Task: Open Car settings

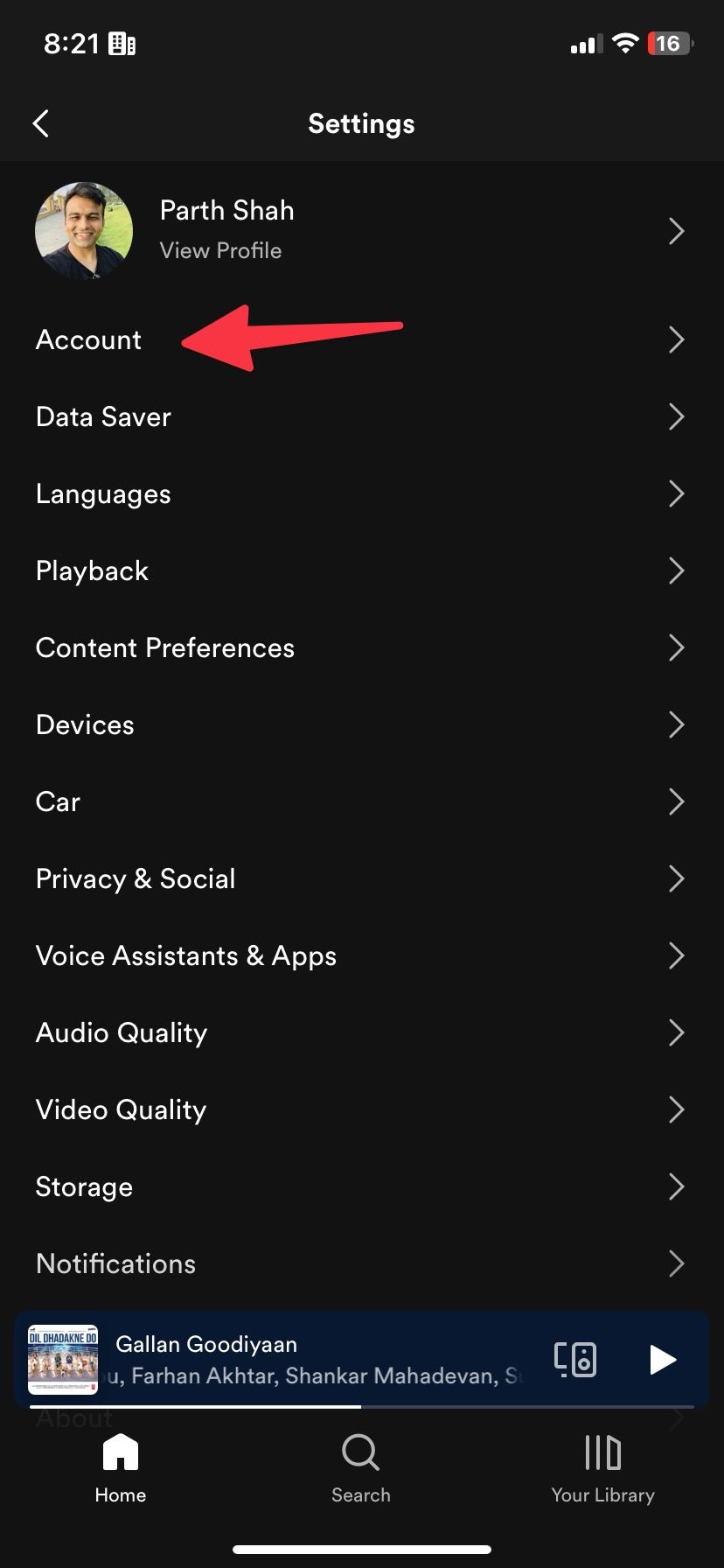Action: point(58,801)
